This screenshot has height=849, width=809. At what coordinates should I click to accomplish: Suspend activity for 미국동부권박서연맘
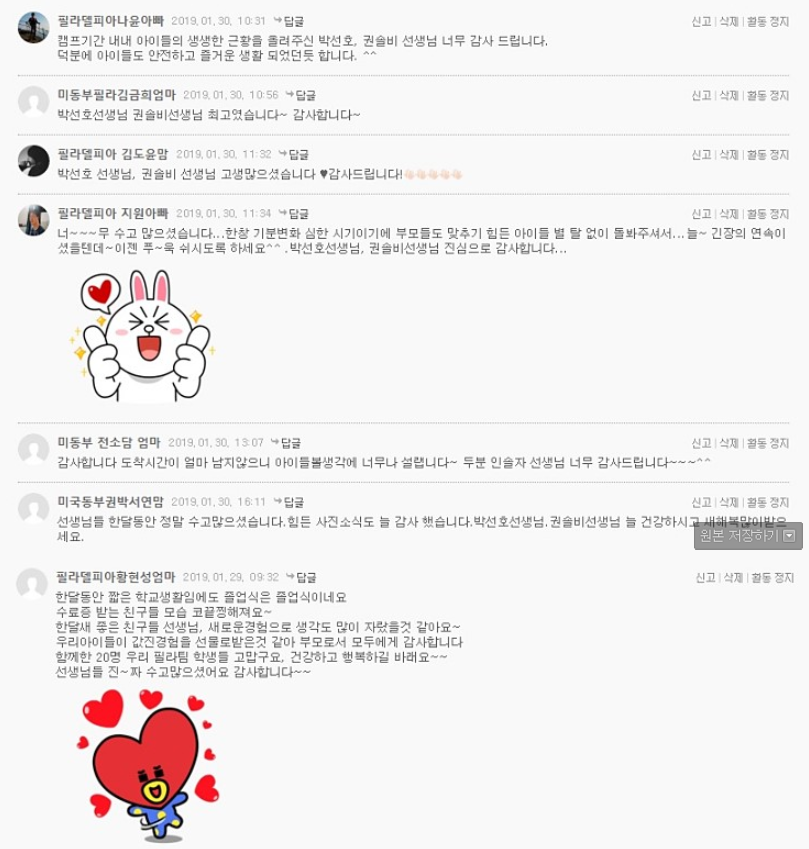(767, 502)
